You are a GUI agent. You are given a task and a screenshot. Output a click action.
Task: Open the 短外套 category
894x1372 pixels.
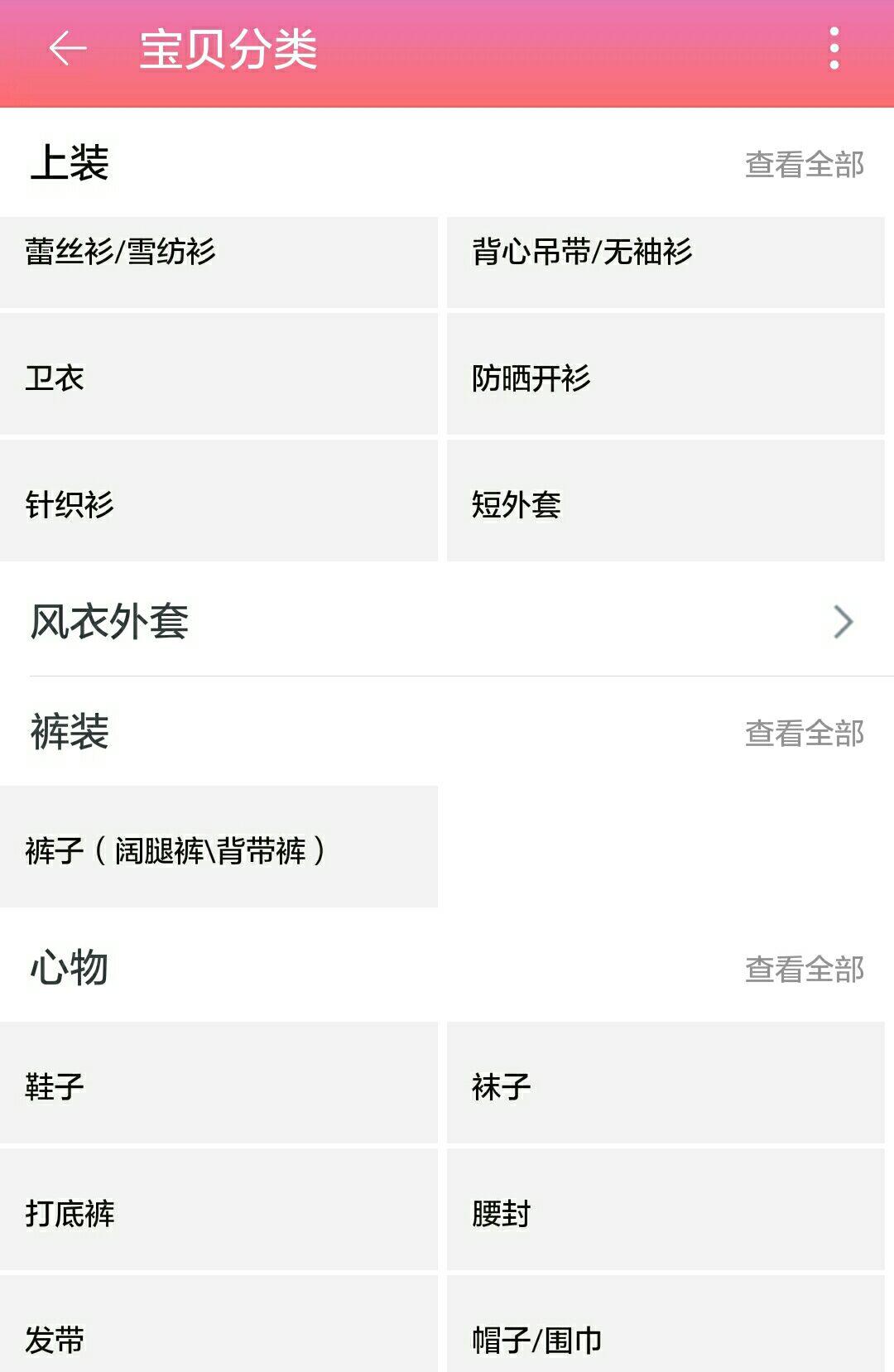[666, 501]
